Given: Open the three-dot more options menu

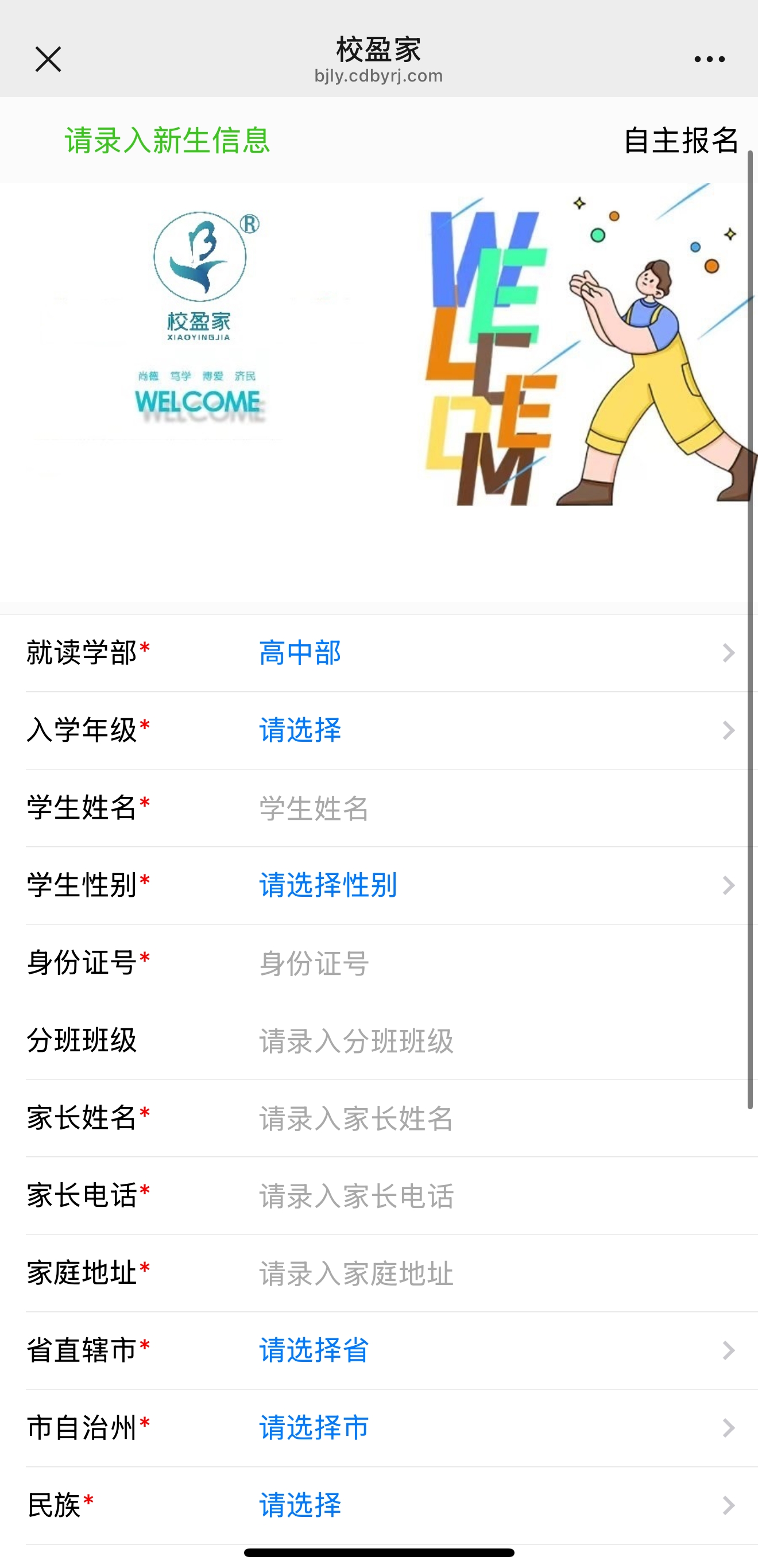Looking at the screenshot, I should [x=709, y=59].
